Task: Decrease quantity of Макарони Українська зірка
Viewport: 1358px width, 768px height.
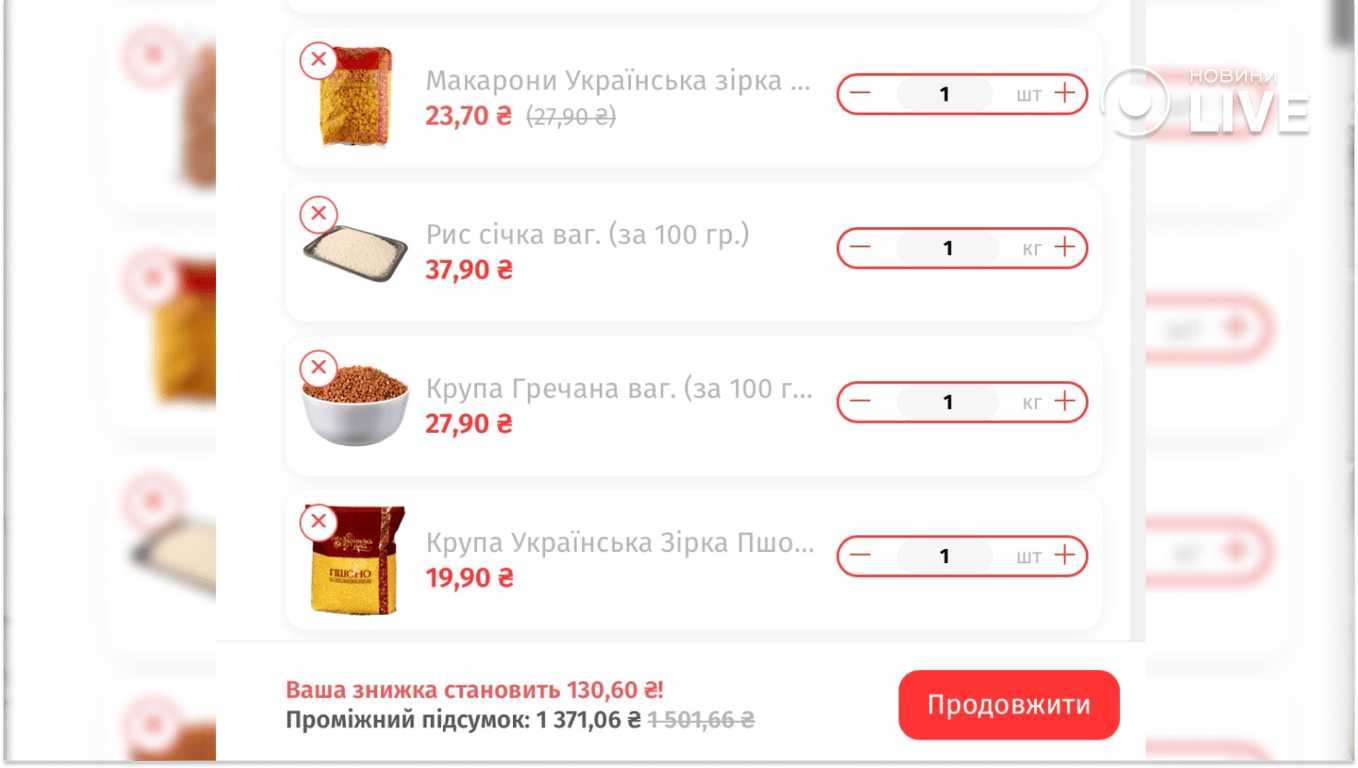Action: (x=860, y=94)
